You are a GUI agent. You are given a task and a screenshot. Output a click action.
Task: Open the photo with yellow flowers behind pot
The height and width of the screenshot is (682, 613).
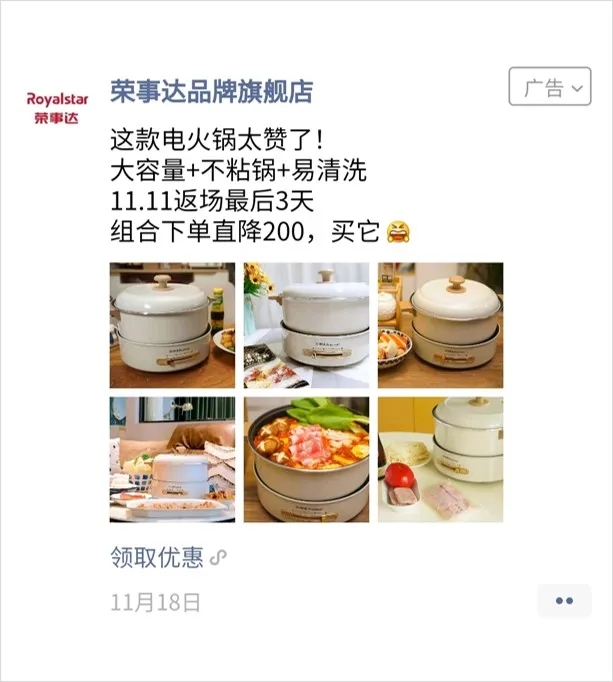click(306, 325)
